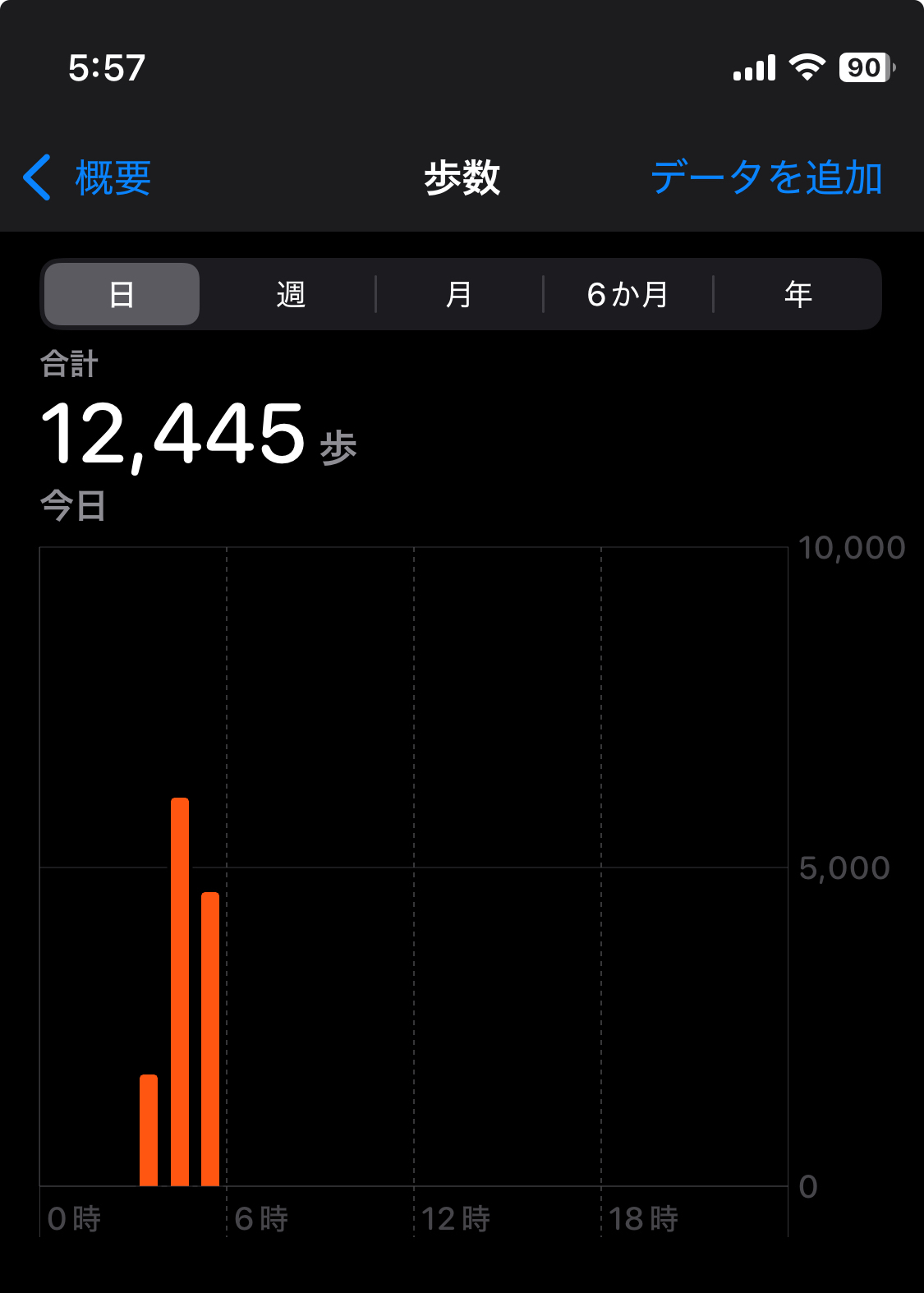924x1293 pixels.
Task: Tap データを追加 to add data
Action: [x=766, y=177]
